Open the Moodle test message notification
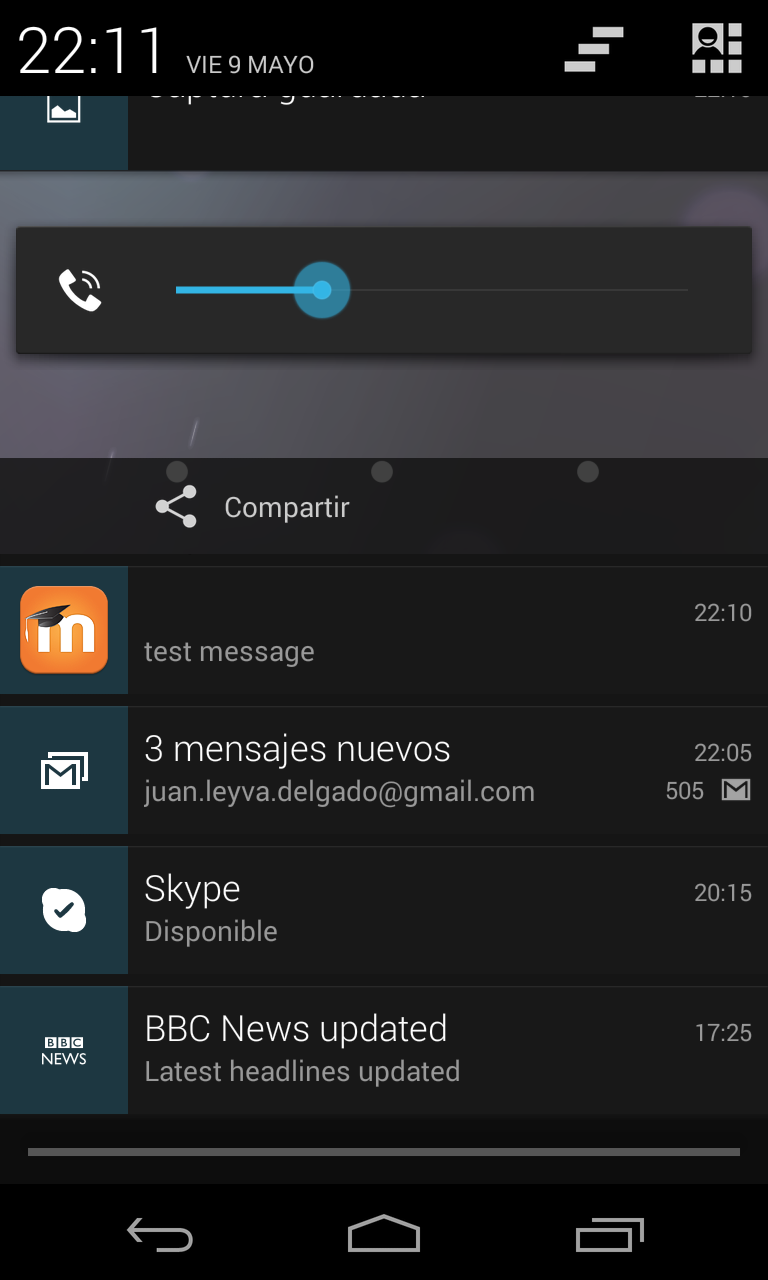 point(384,630)
